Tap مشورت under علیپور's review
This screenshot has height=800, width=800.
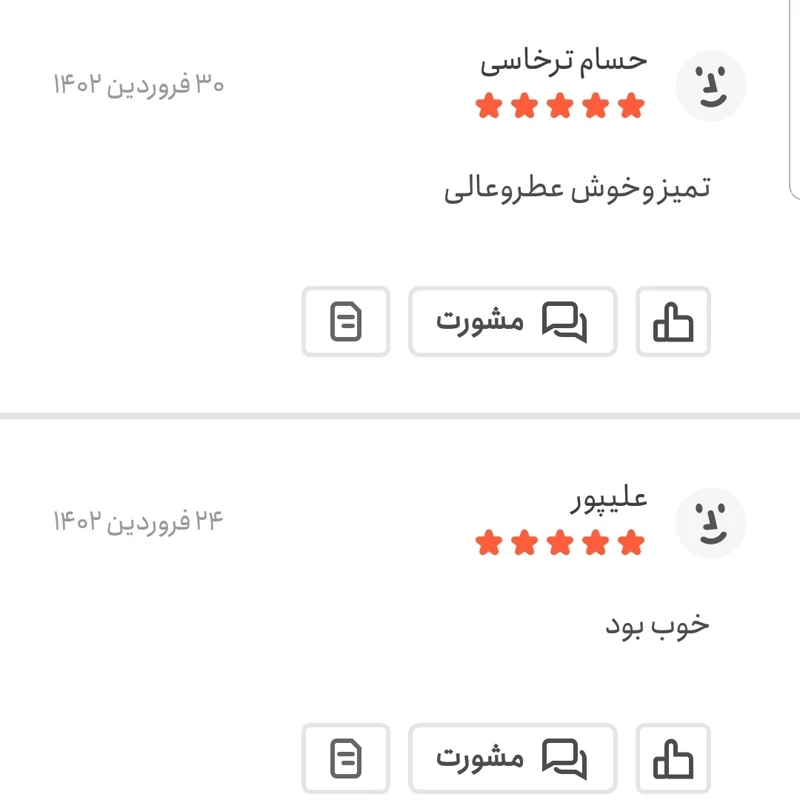512,759
